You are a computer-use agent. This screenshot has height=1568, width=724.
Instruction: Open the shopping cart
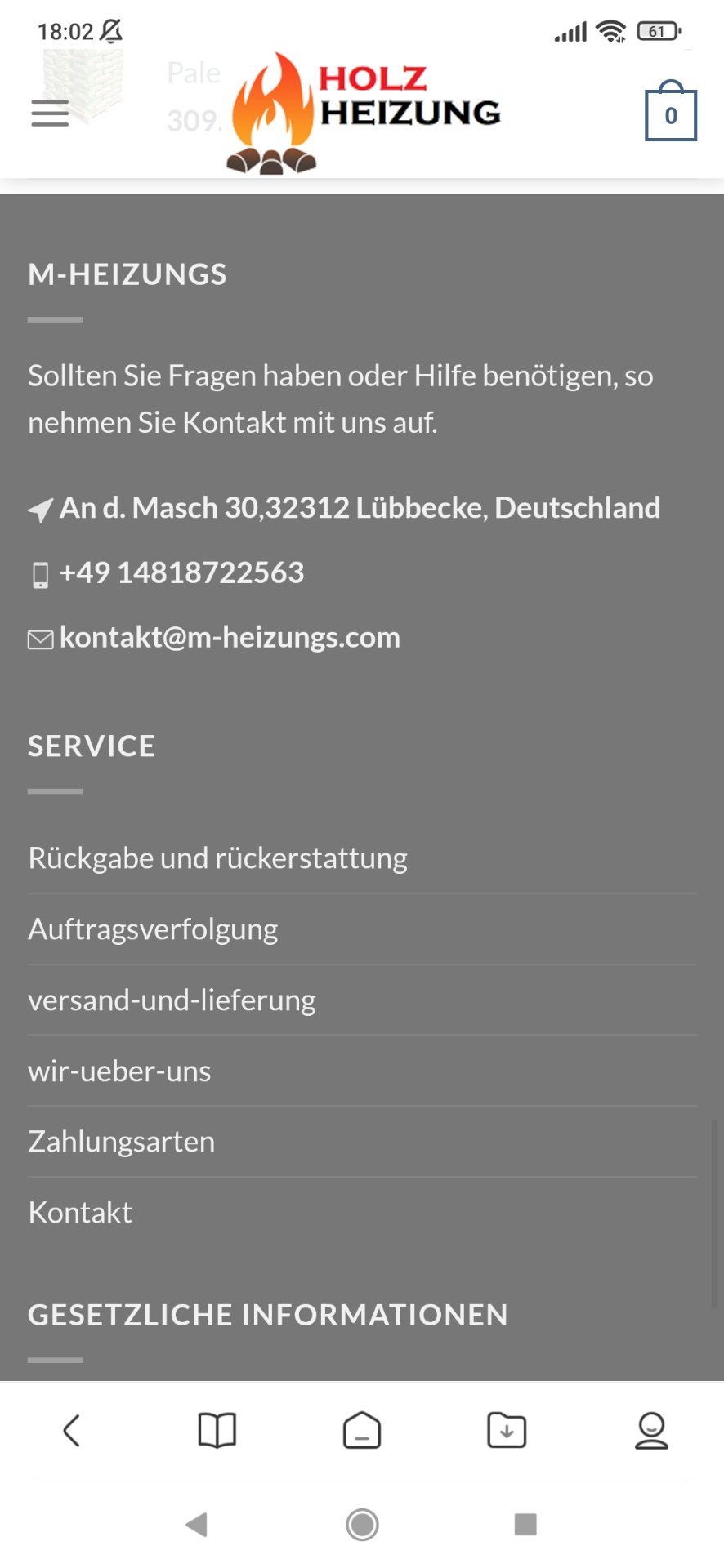click(x=670, y=111)
